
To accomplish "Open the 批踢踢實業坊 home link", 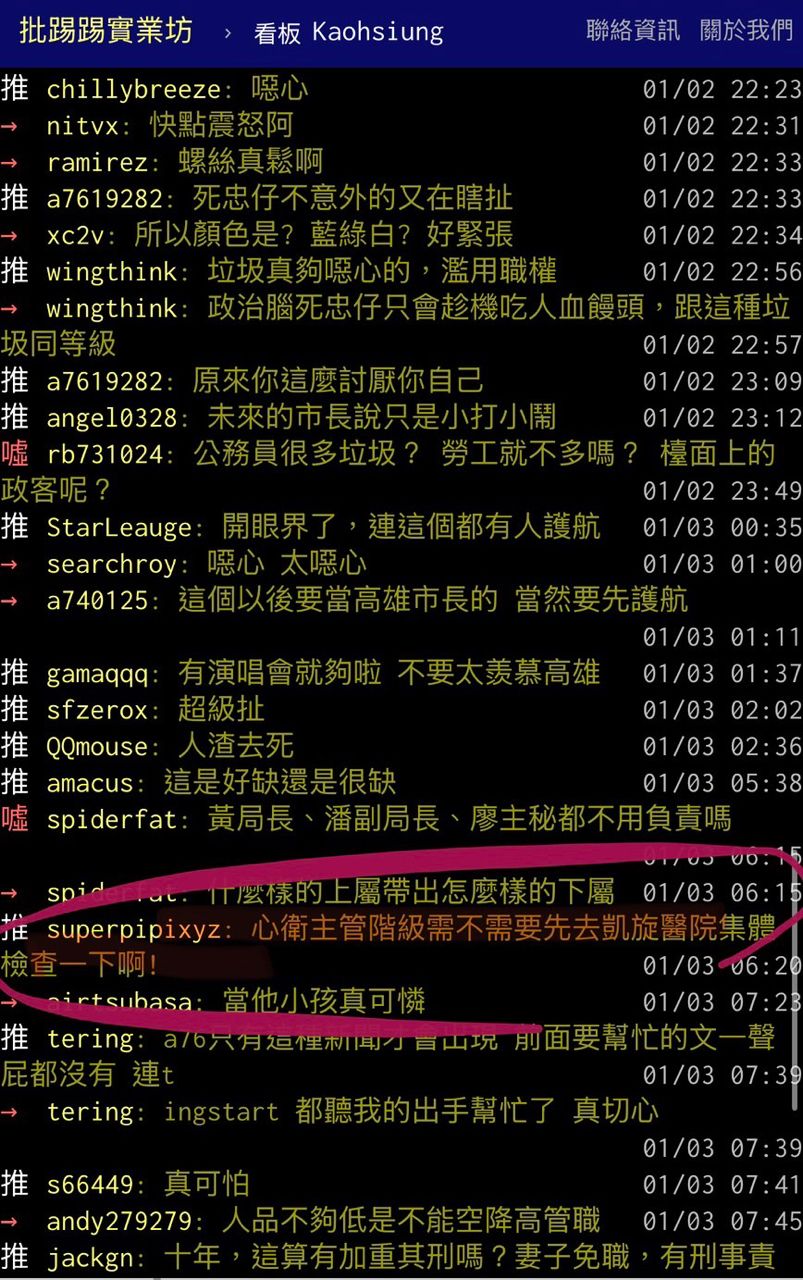I will [x=106, y=31].
